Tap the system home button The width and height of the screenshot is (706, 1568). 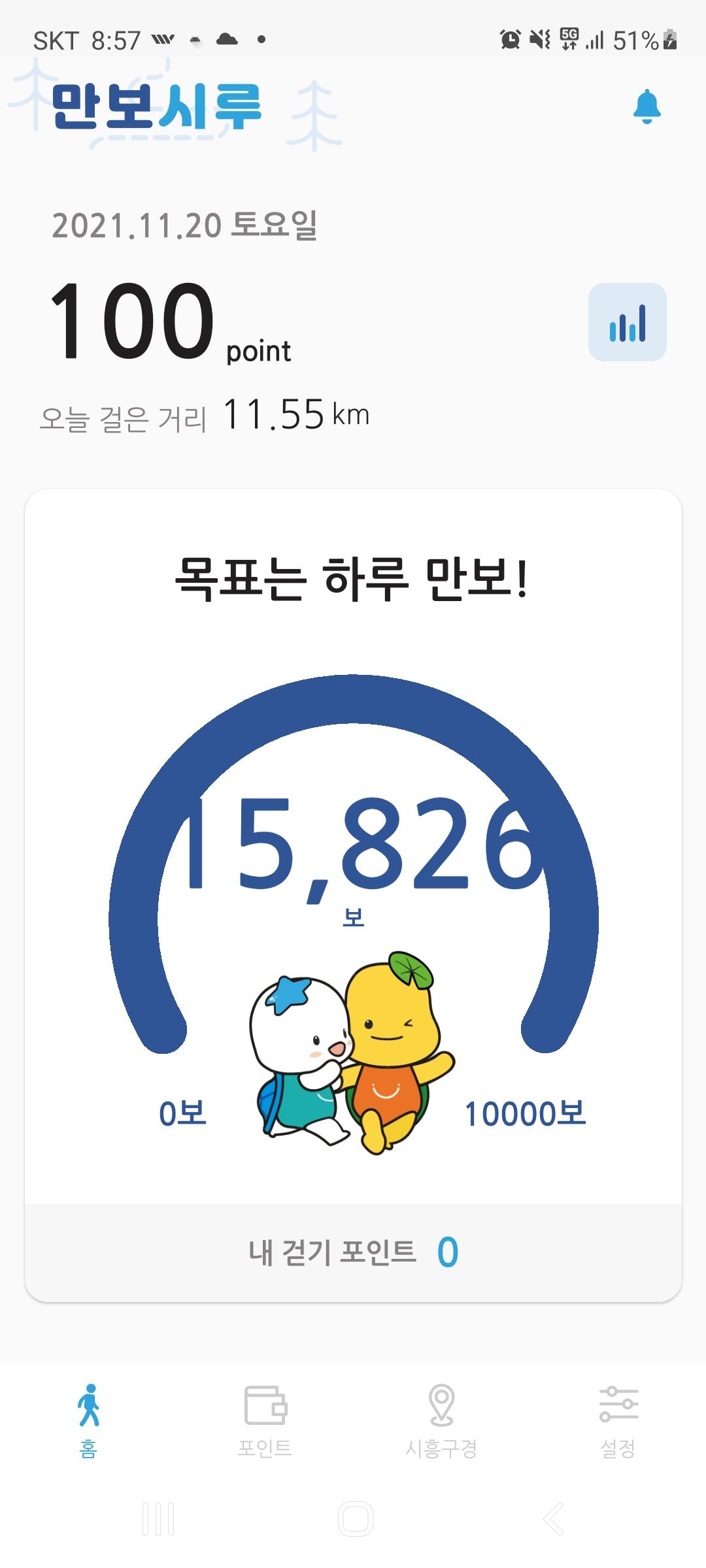[355, 1518]
